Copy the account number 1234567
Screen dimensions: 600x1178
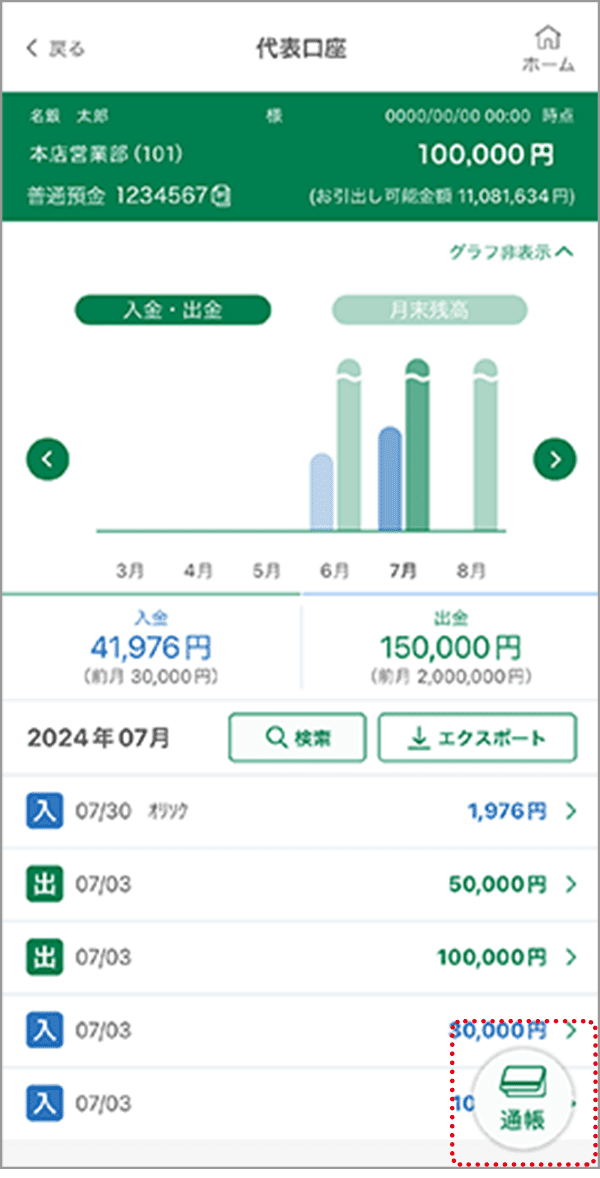(223, 196)
